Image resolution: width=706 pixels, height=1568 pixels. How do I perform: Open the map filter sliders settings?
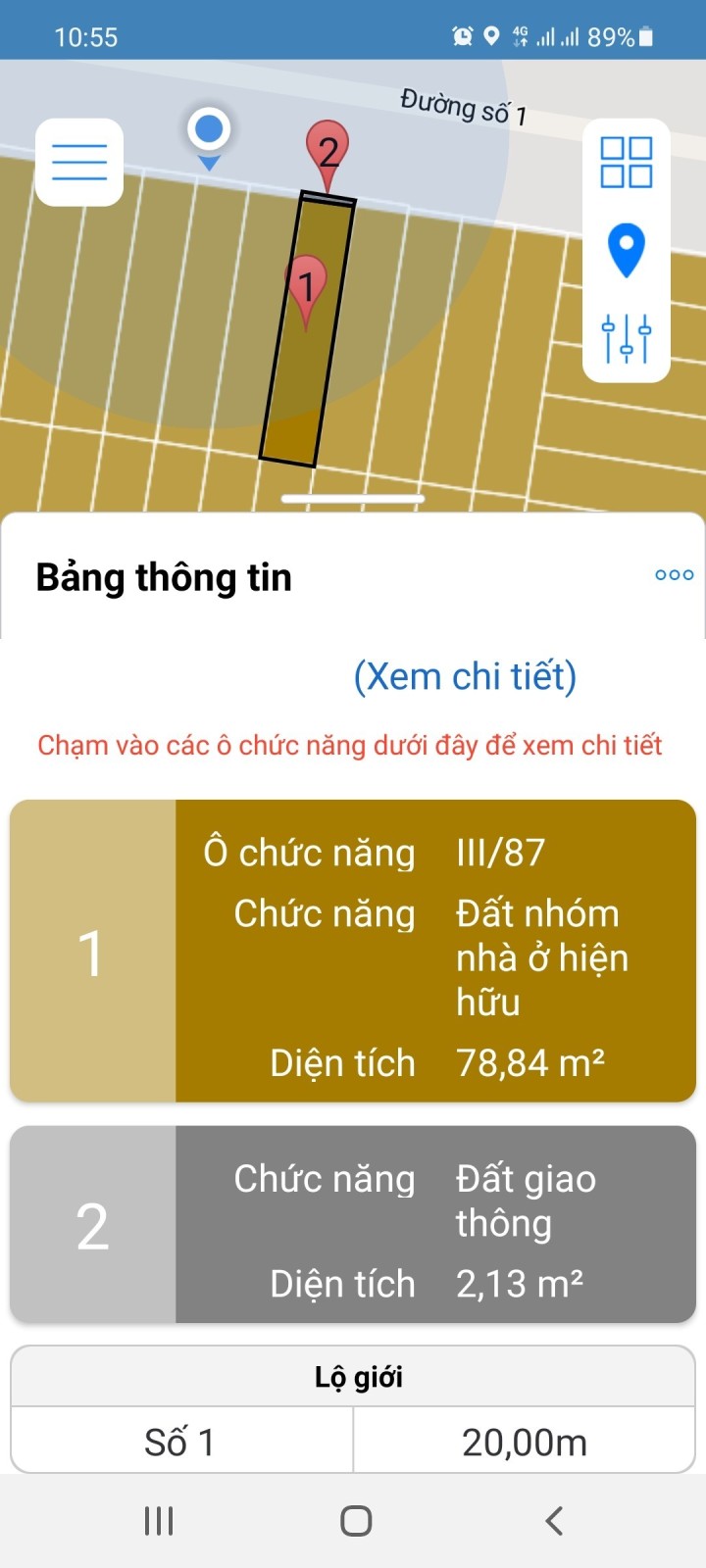626,338
